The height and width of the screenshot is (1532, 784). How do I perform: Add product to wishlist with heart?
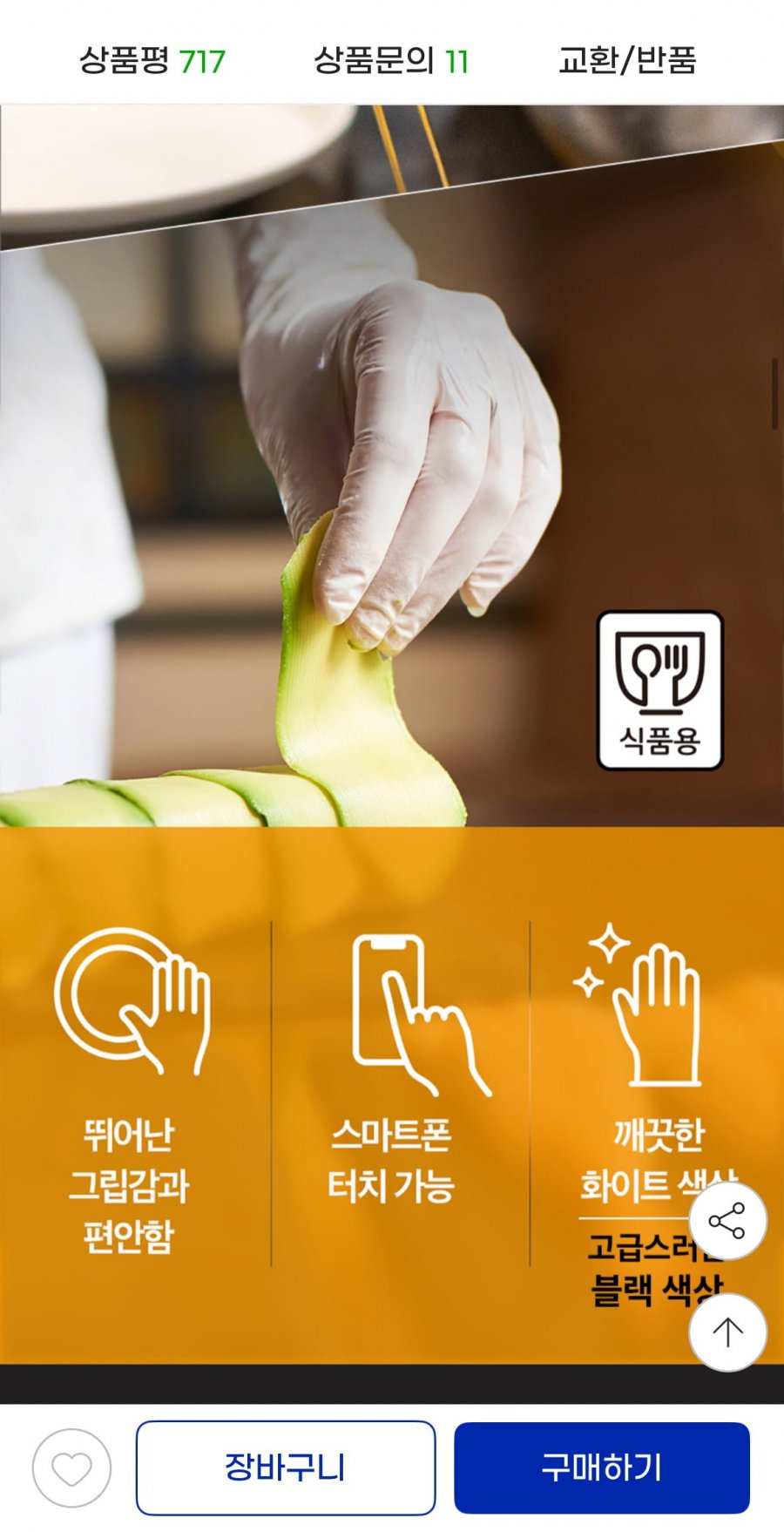(x=71, y=1468)
